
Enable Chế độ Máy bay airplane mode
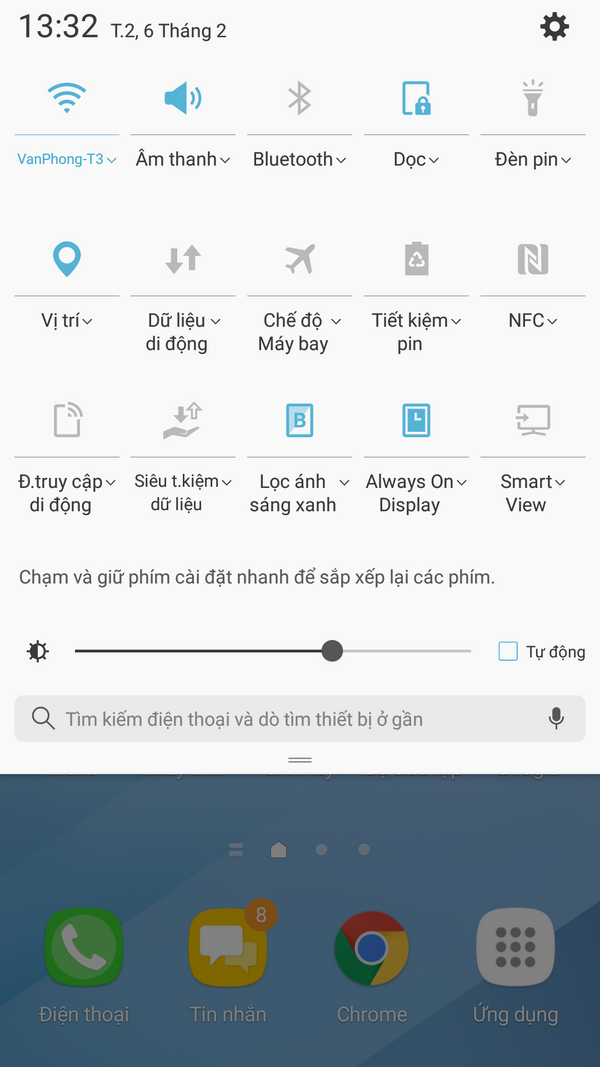click(x=299, y=259)
